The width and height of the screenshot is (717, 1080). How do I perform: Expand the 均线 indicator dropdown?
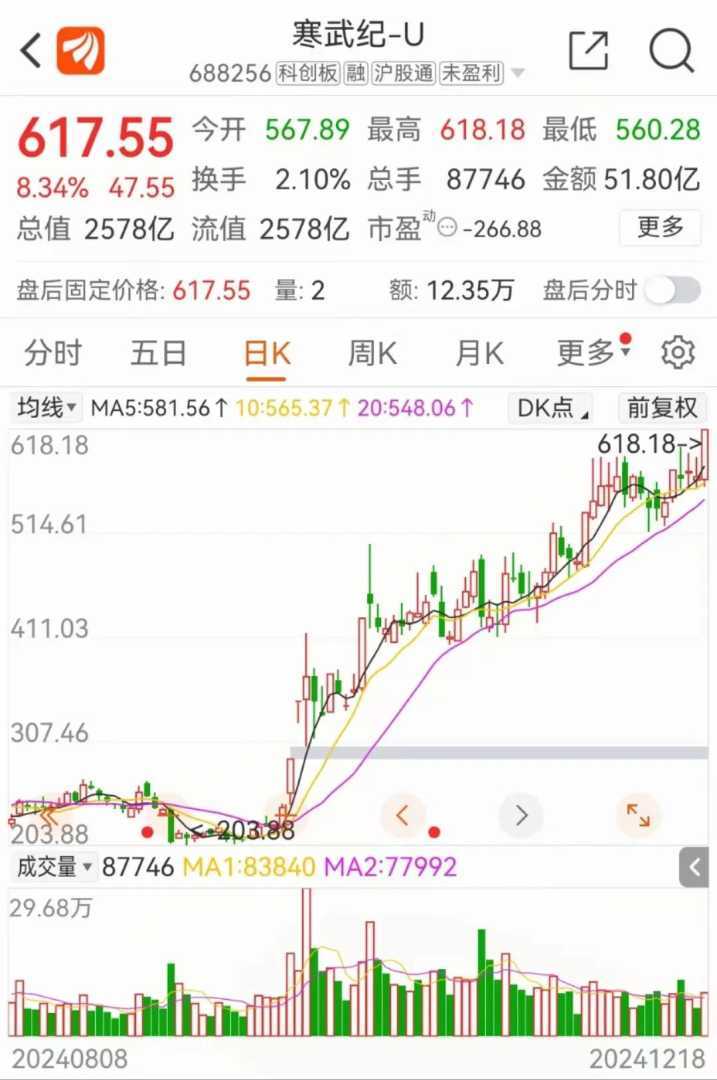coord(47,408)
